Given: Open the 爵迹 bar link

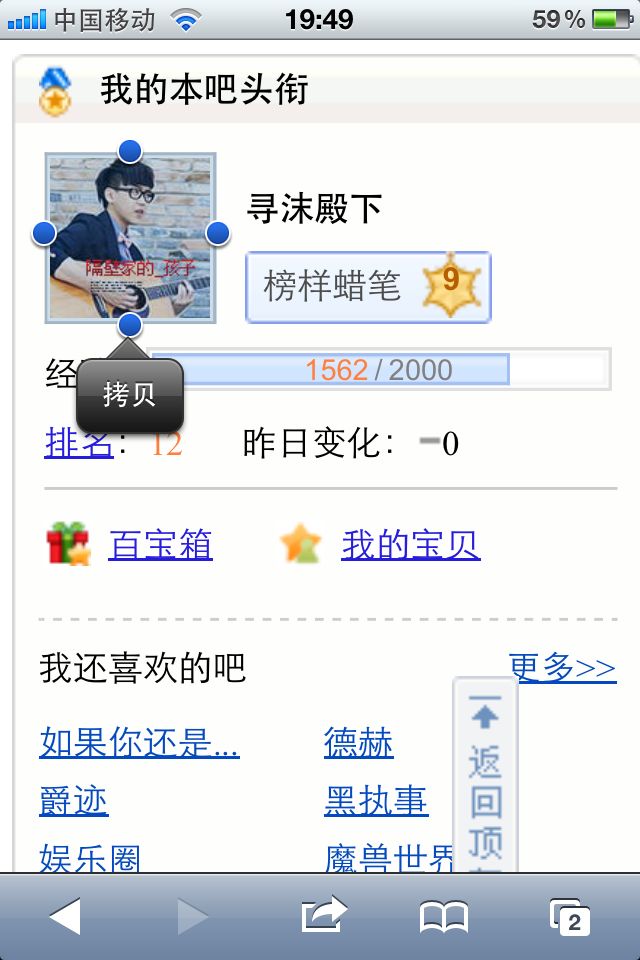Looking at the screenshot, I should 73,800.
